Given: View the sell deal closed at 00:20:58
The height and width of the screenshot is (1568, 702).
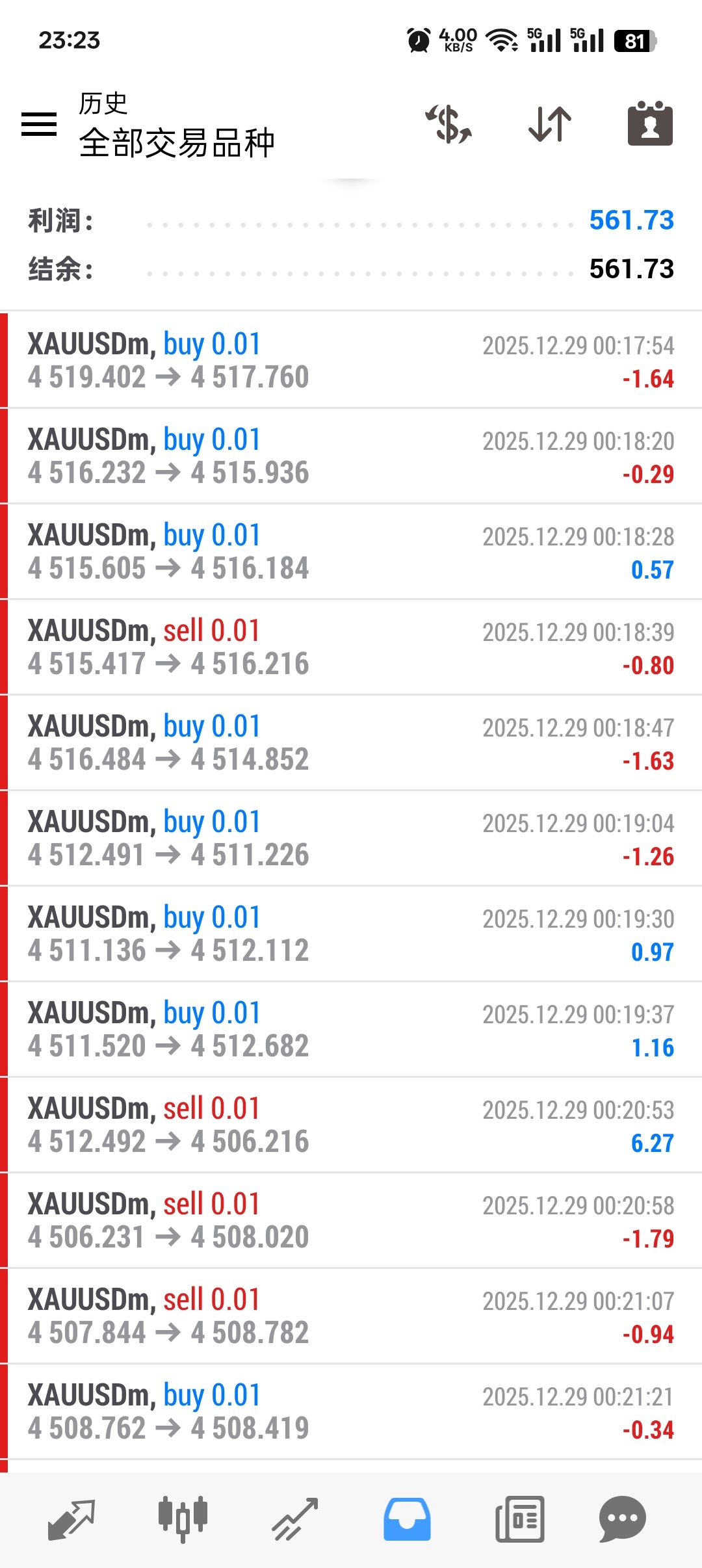Looking at the screenshot, I should click(351, 1220).
